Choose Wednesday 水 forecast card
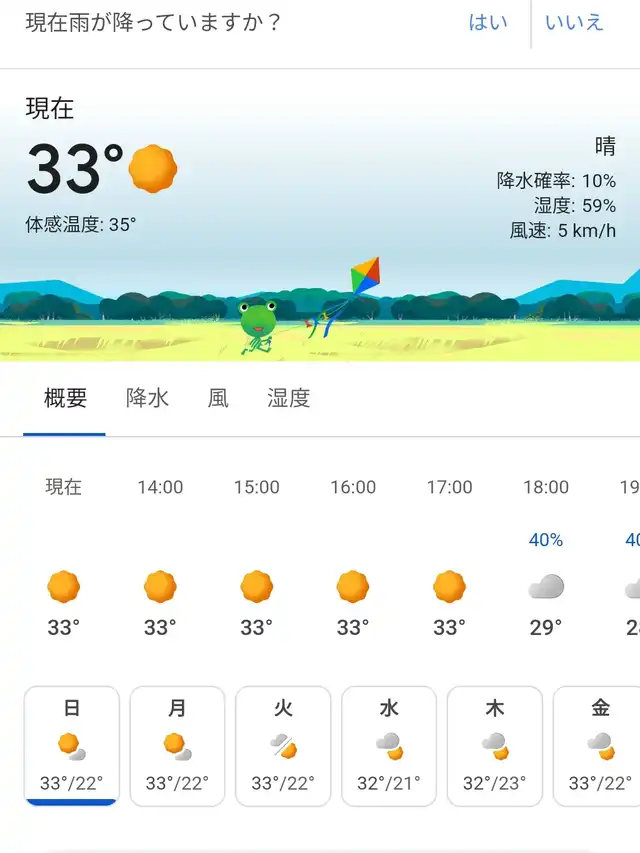This screenshot has width=640, height=853. [x=389, y=746]
